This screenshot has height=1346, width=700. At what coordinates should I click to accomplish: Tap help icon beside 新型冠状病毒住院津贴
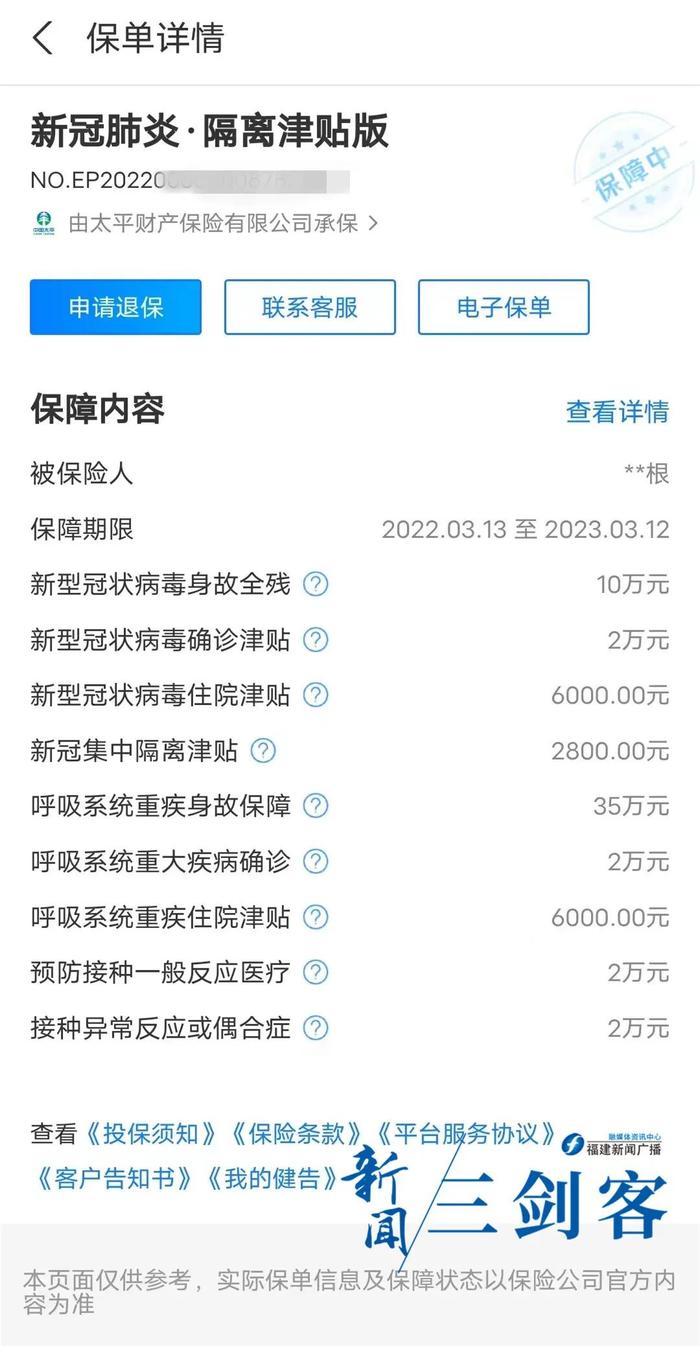tap(316, 695)
